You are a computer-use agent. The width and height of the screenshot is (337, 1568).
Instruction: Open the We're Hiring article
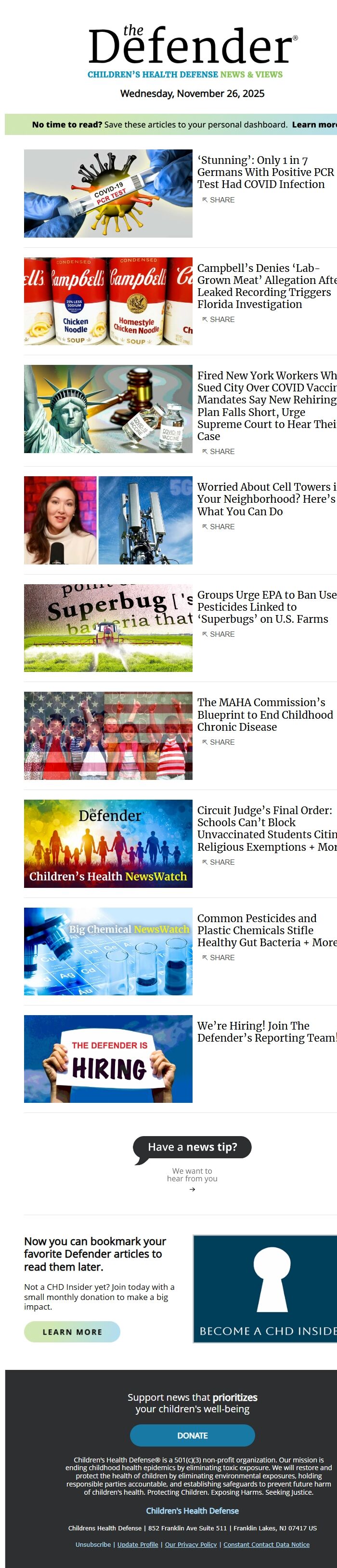pos(266,1032)
